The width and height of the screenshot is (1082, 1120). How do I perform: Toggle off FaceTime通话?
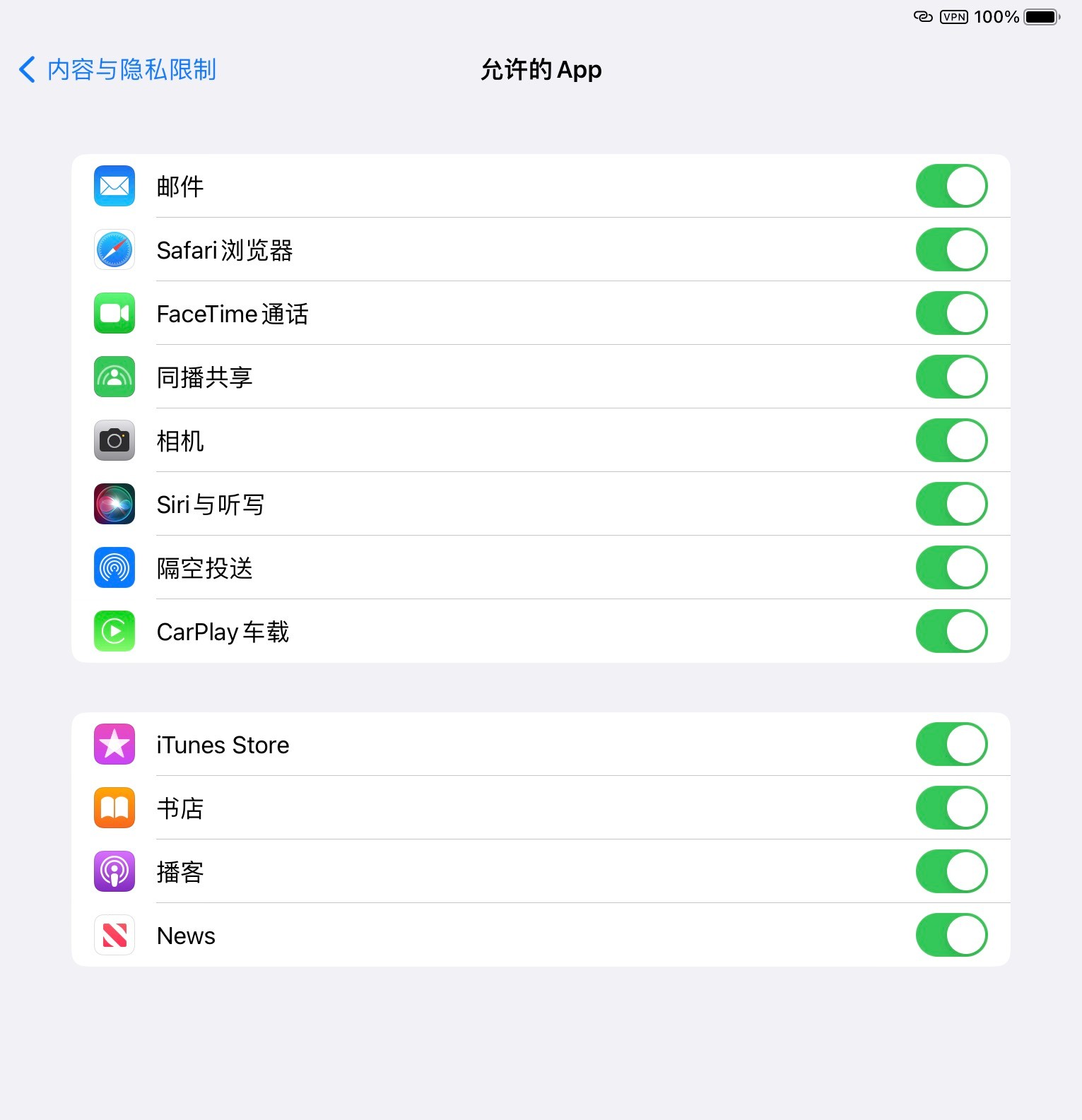tap(951, 314)
